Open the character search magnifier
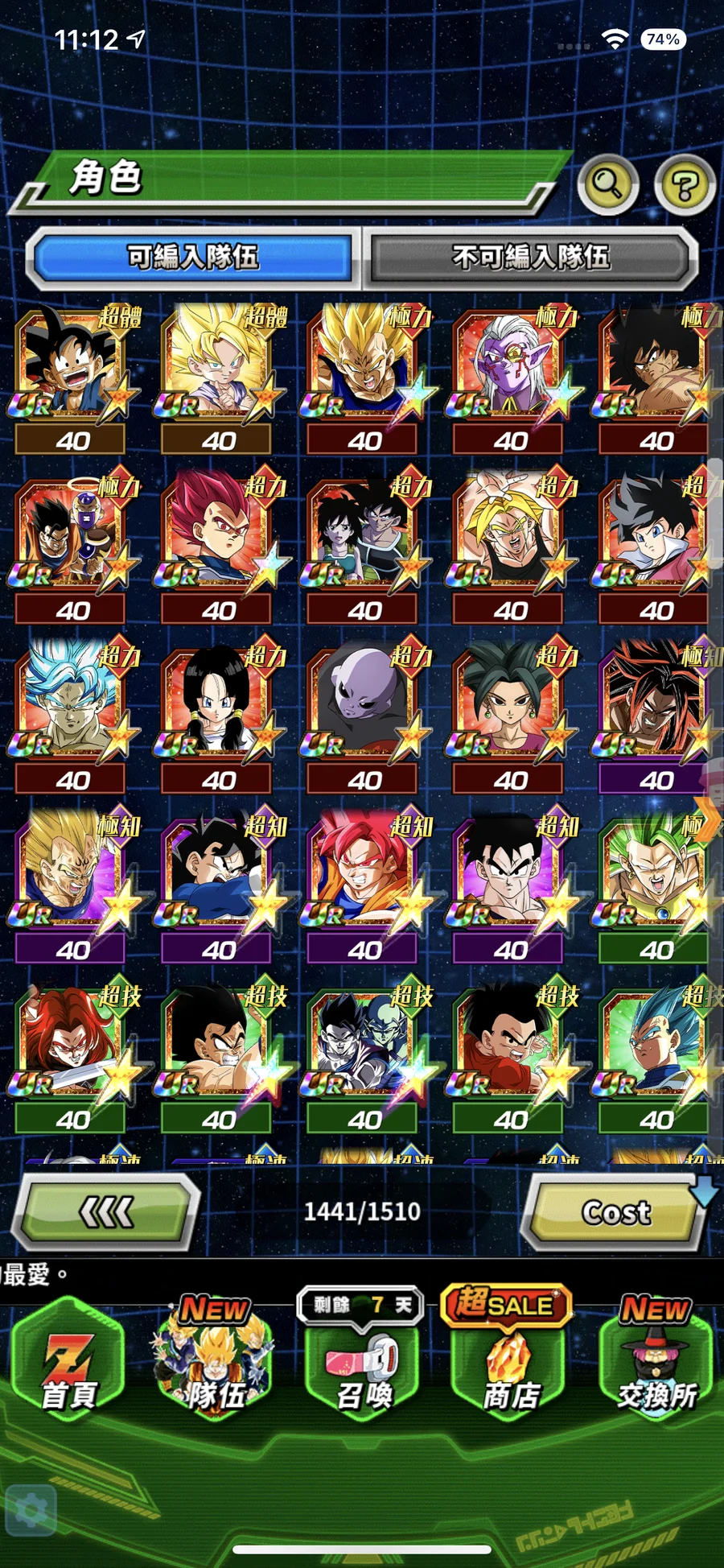The image size is (724, 1568). click(607, 184)
